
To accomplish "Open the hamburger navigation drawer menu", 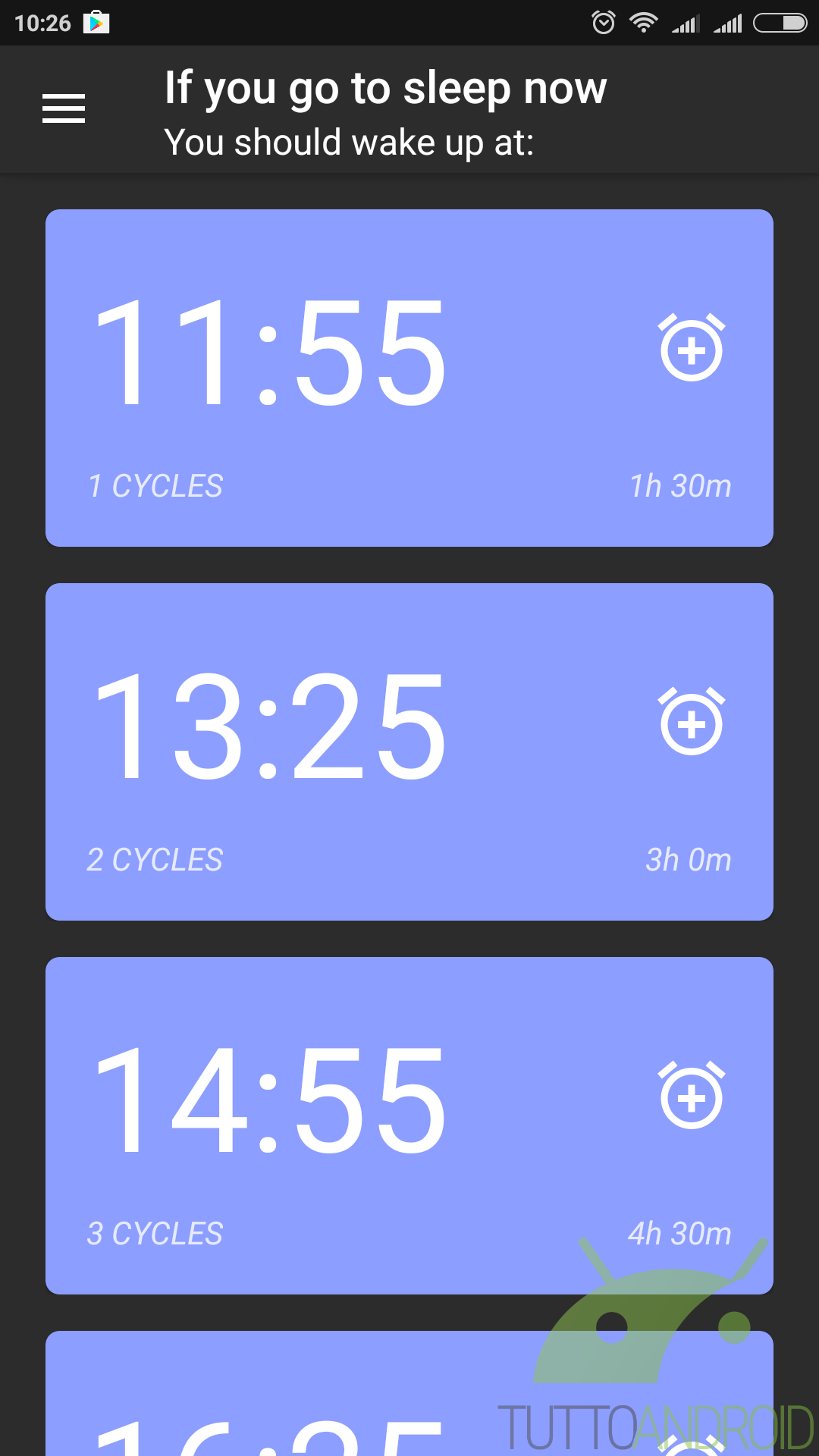I will click(64, 108).
